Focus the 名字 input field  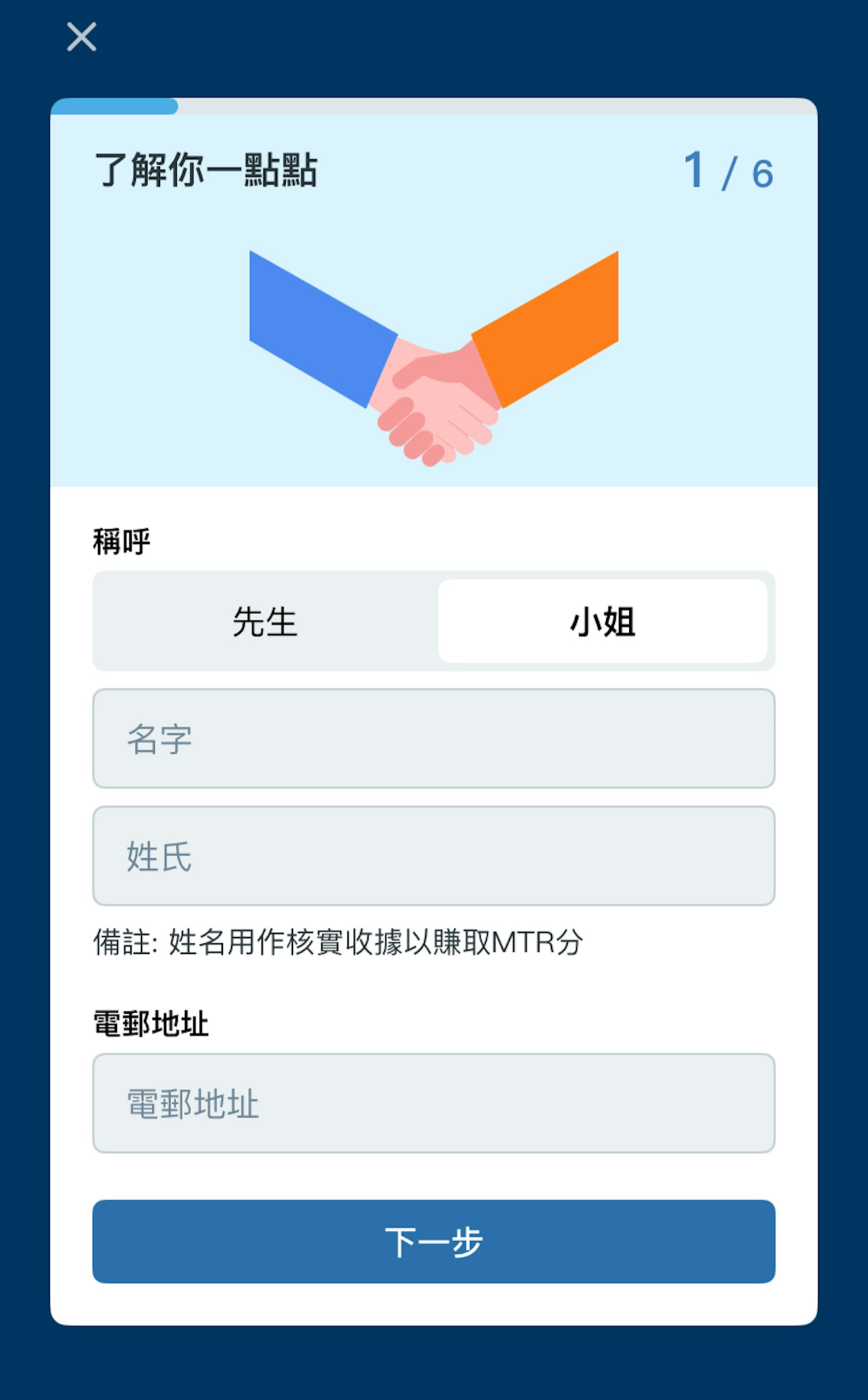point(434,738)
